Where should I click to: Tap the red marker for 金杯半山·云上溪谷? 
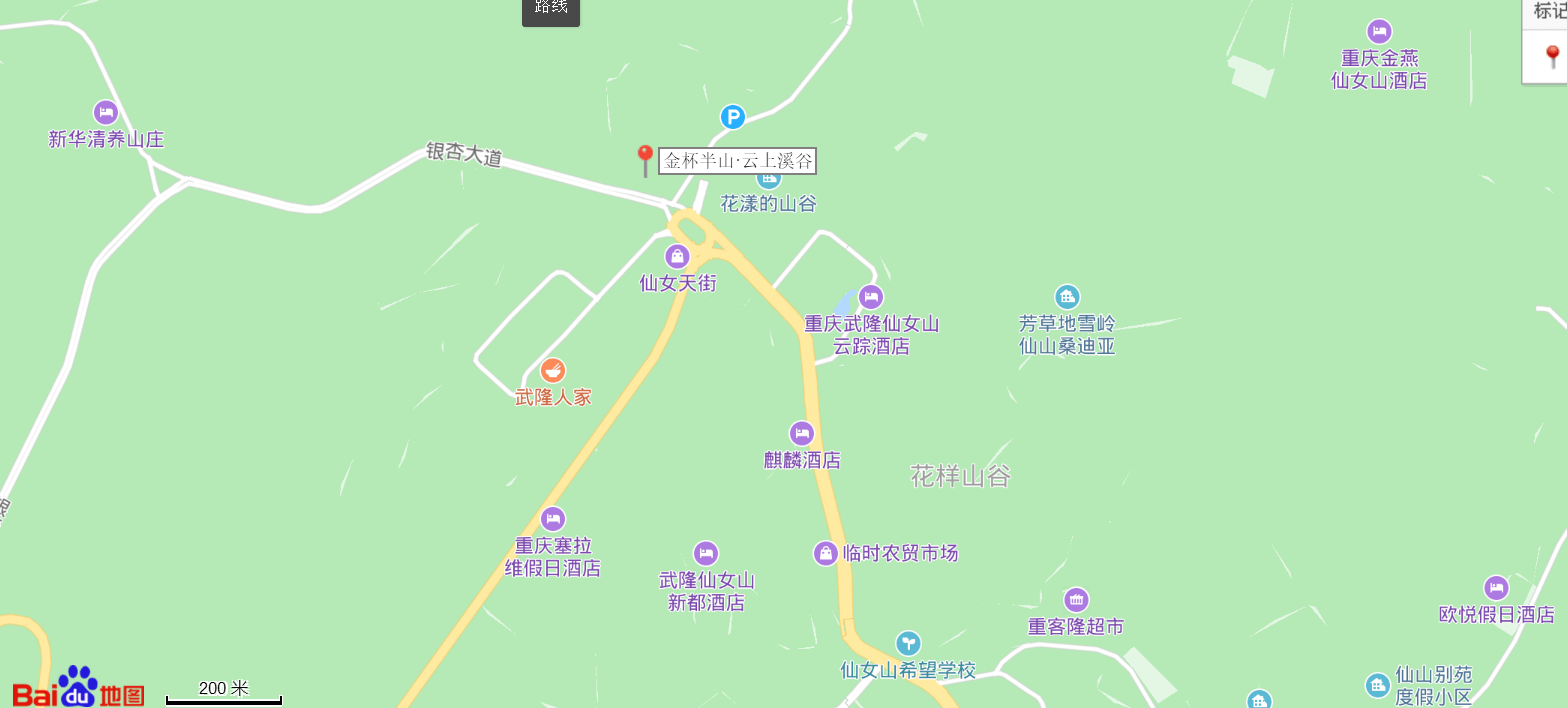645,159
